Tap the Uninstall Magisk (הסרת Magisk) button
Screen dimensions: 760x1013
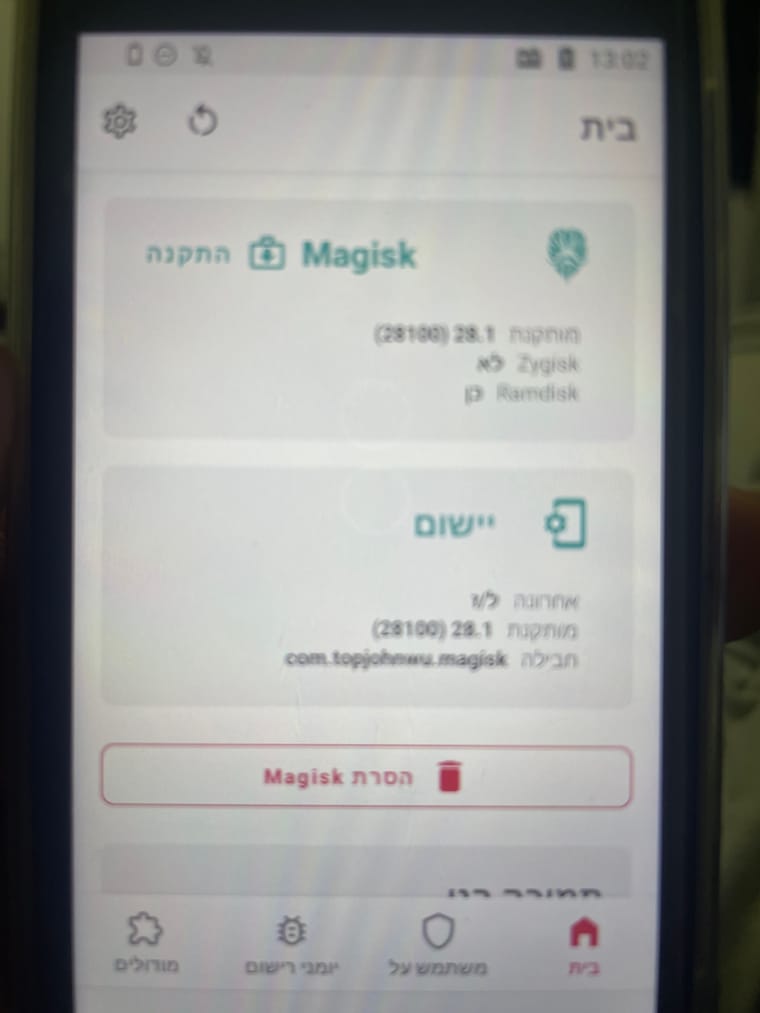(366, 776)
